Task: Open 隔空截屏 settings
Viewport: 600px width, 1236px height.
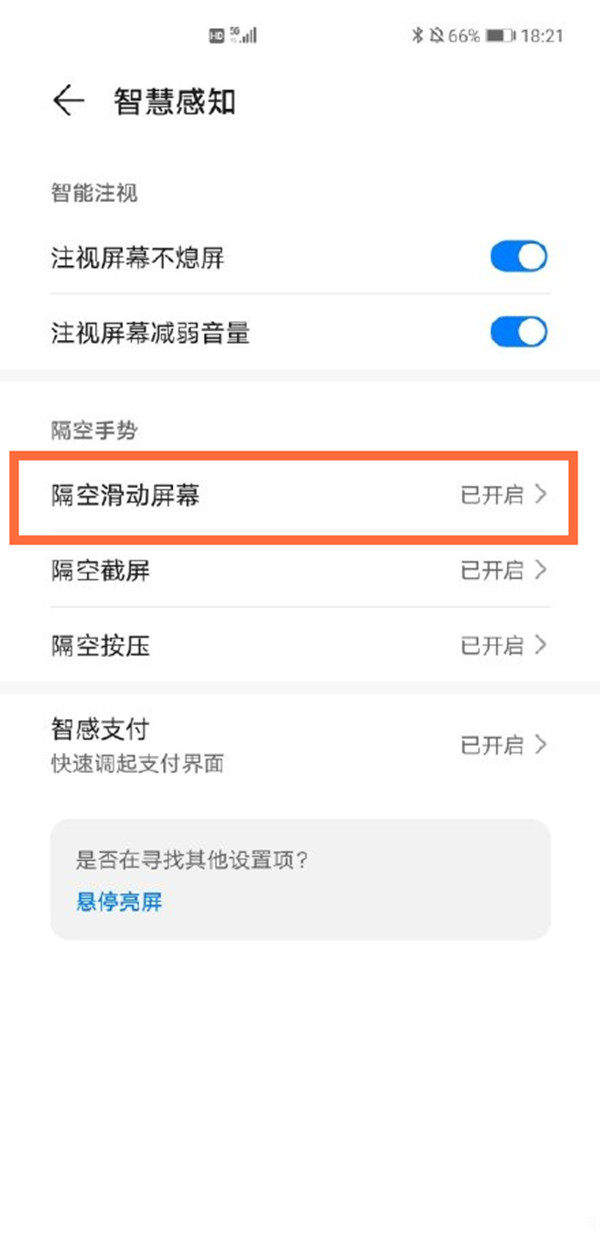Action: point(300,570)
